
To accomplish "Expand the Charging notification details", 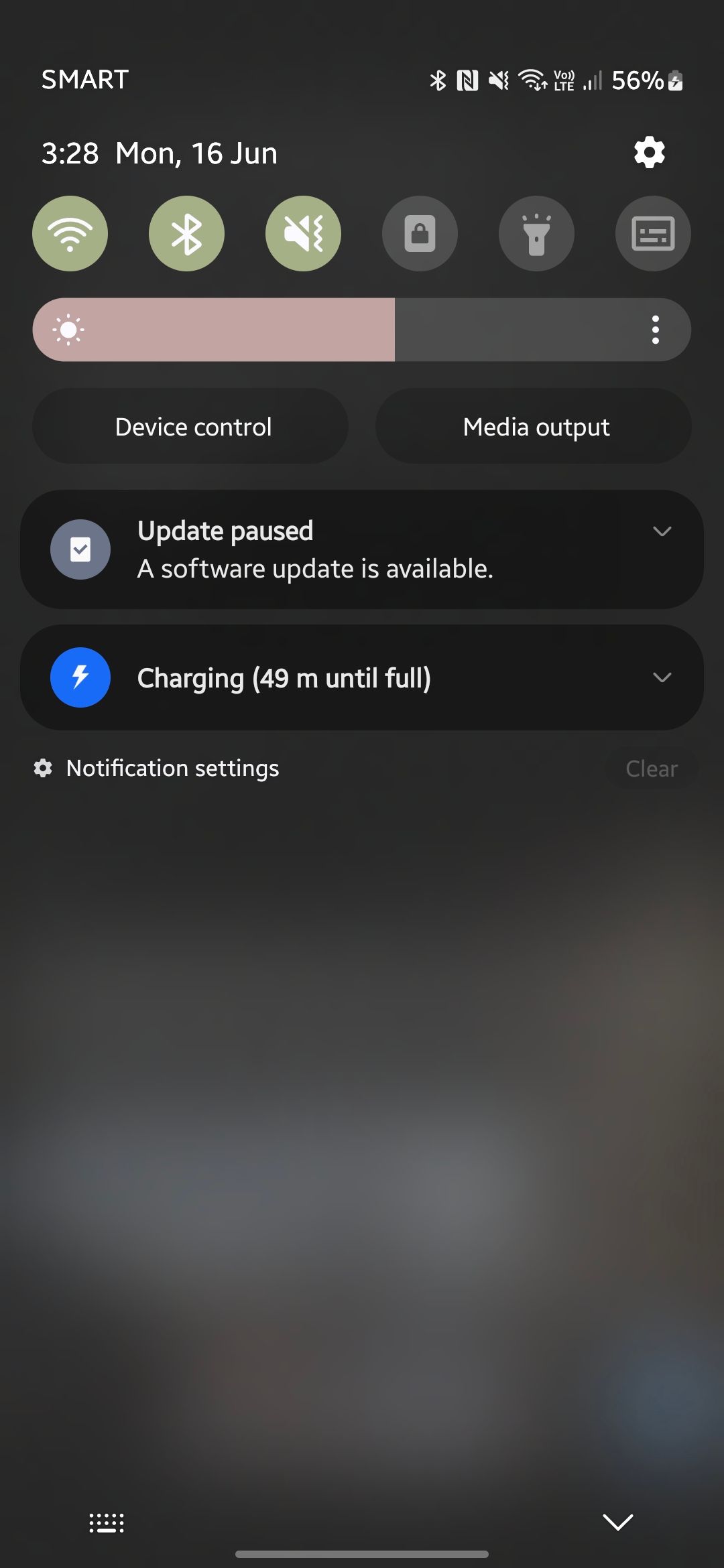I will click(x=663, y=677).
